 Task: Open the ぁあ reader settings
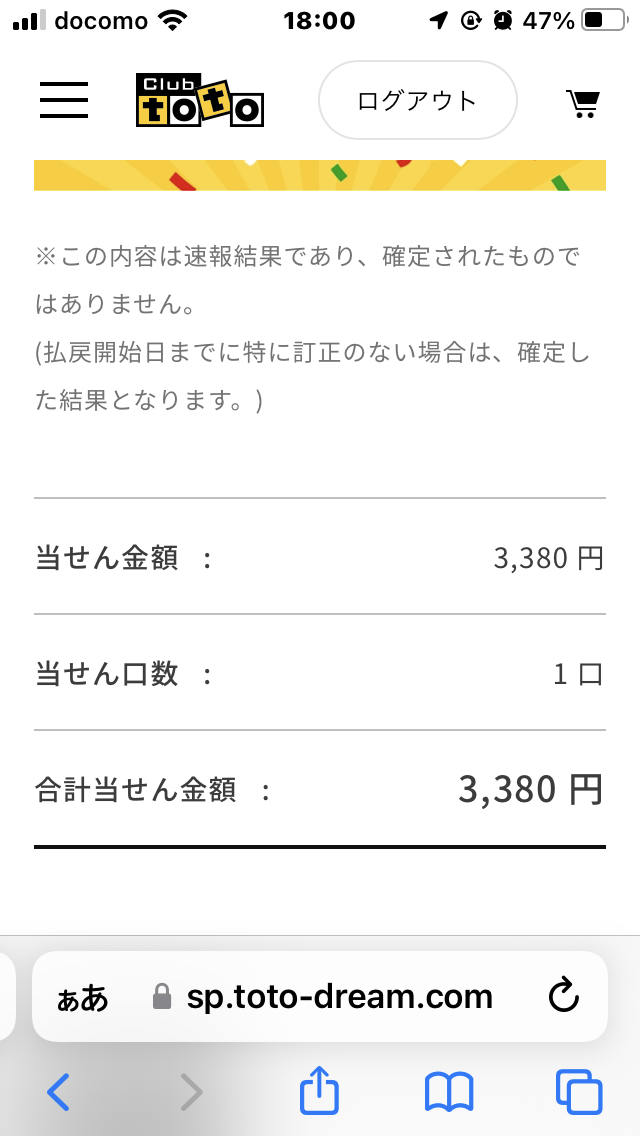[83, 998]
